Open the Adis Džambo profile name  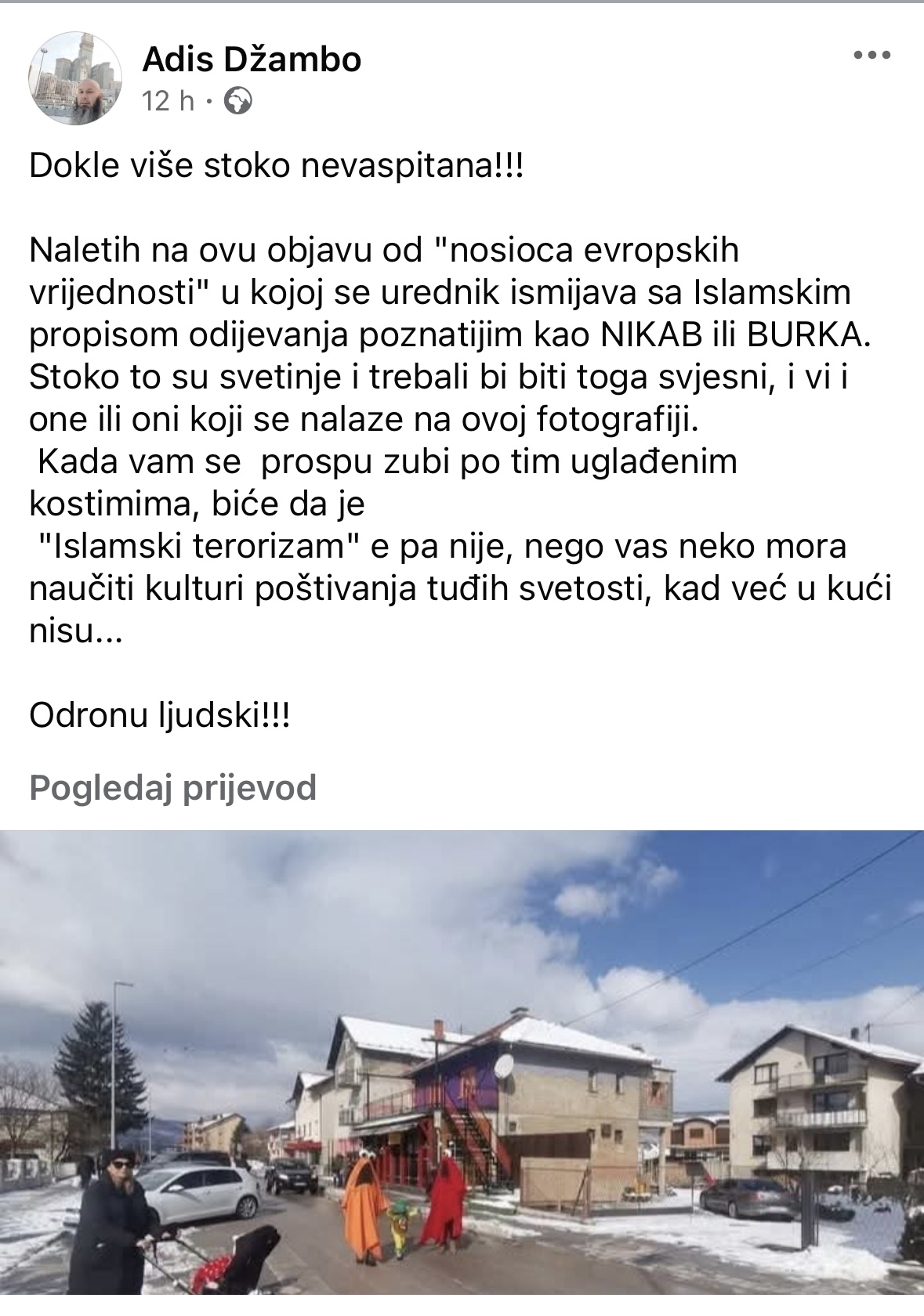(252, 60)
